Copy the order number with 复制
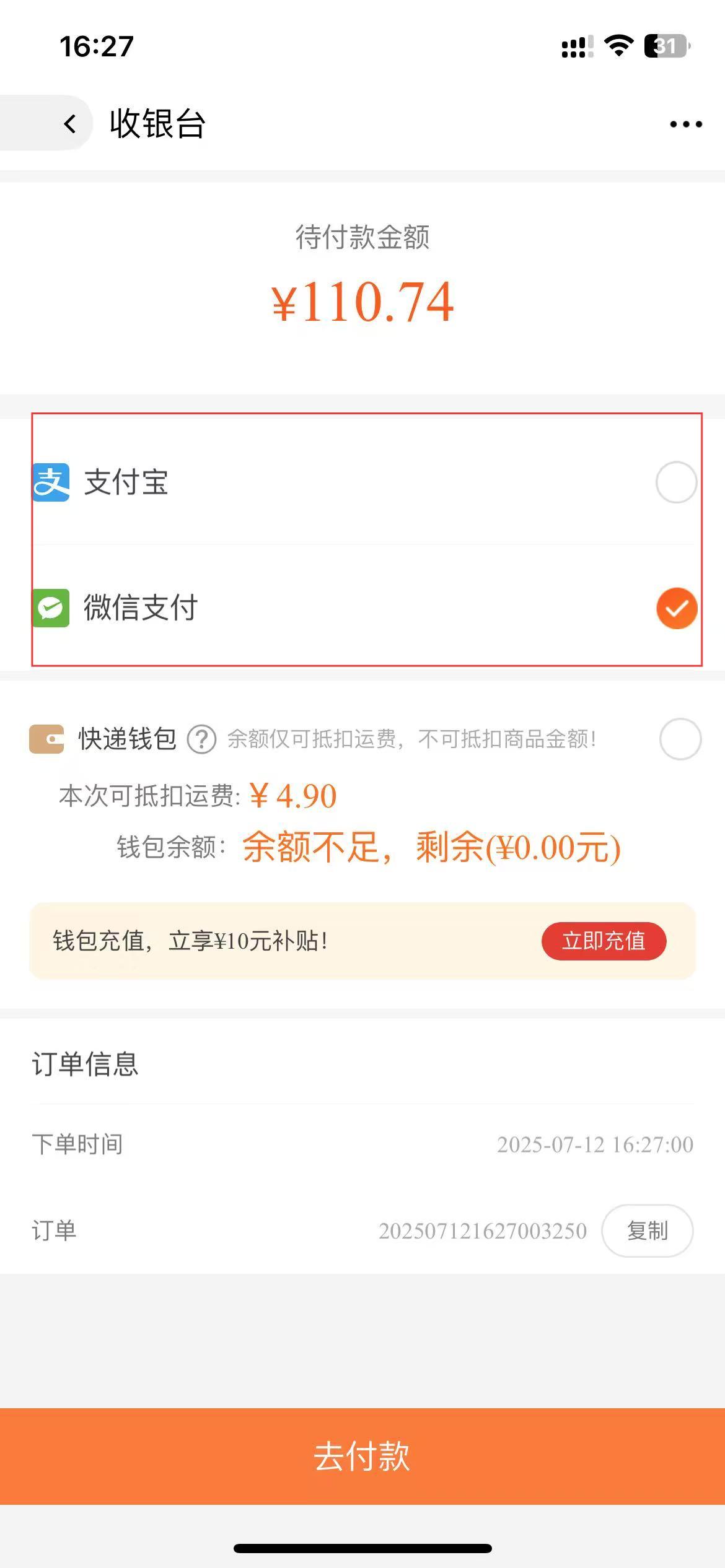The image size is (725, 1568). click(647, 1230)
